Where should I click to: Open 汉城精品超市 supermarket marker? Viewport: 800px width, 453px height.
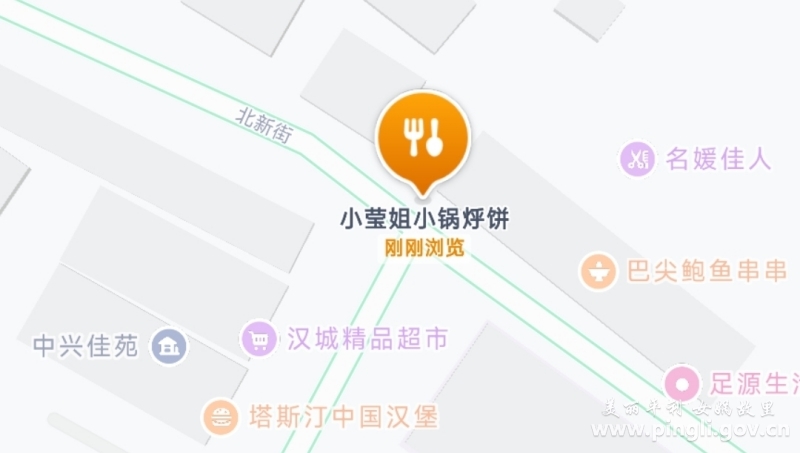click(x=260, y=338)
